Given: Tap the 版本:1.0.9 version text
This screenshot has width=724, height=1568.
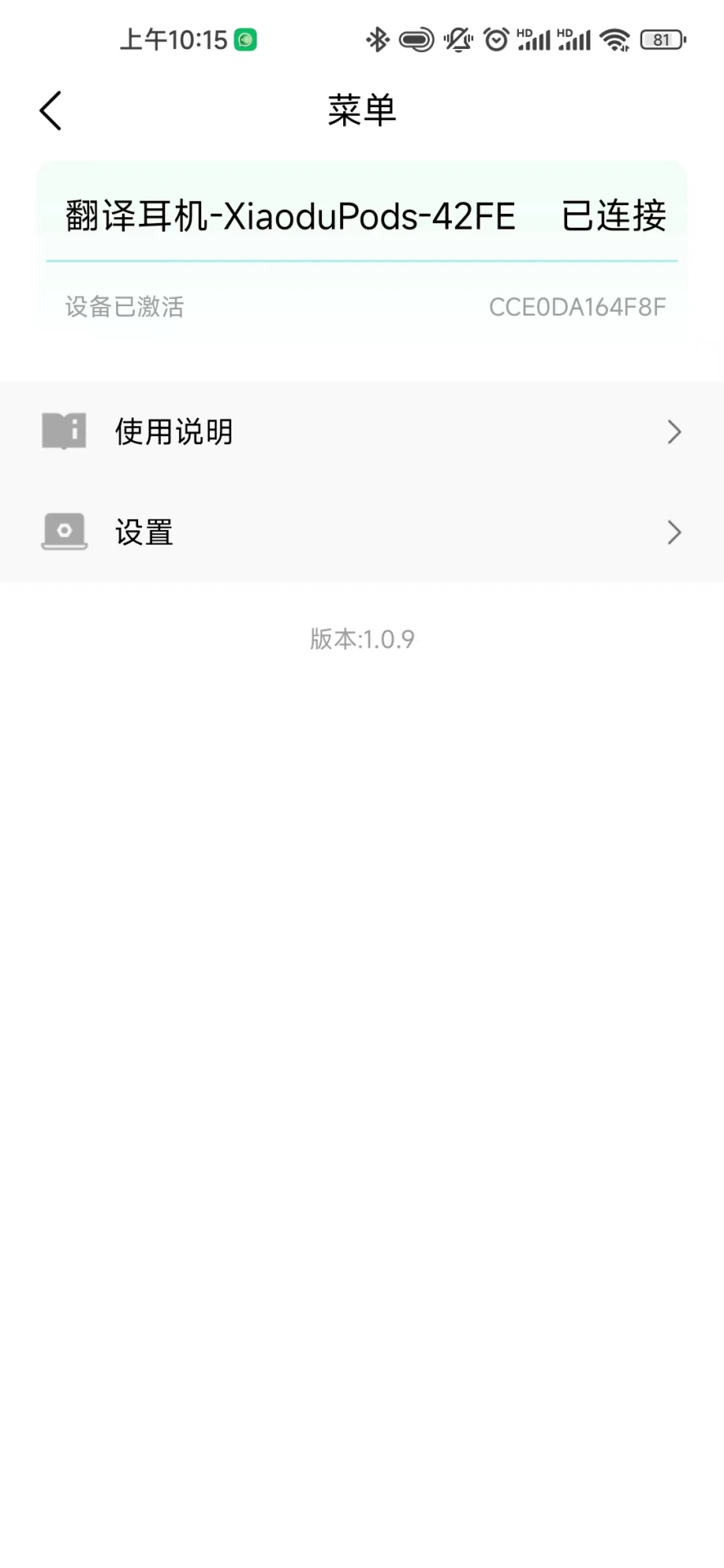Looking at the screenshot, I should (x=362, y=639).
